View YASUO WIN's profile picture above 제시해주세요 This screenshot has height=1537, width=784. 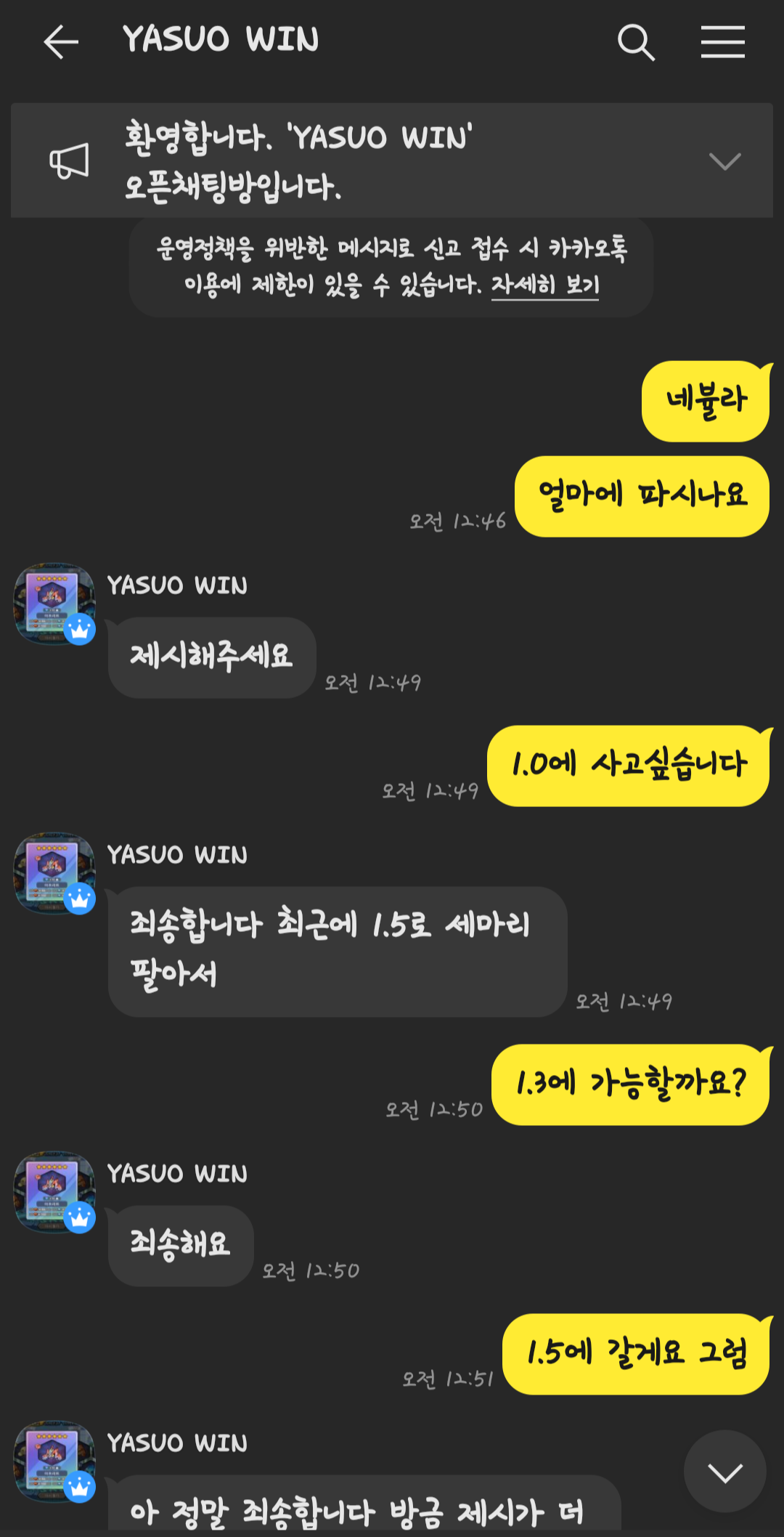54,603
